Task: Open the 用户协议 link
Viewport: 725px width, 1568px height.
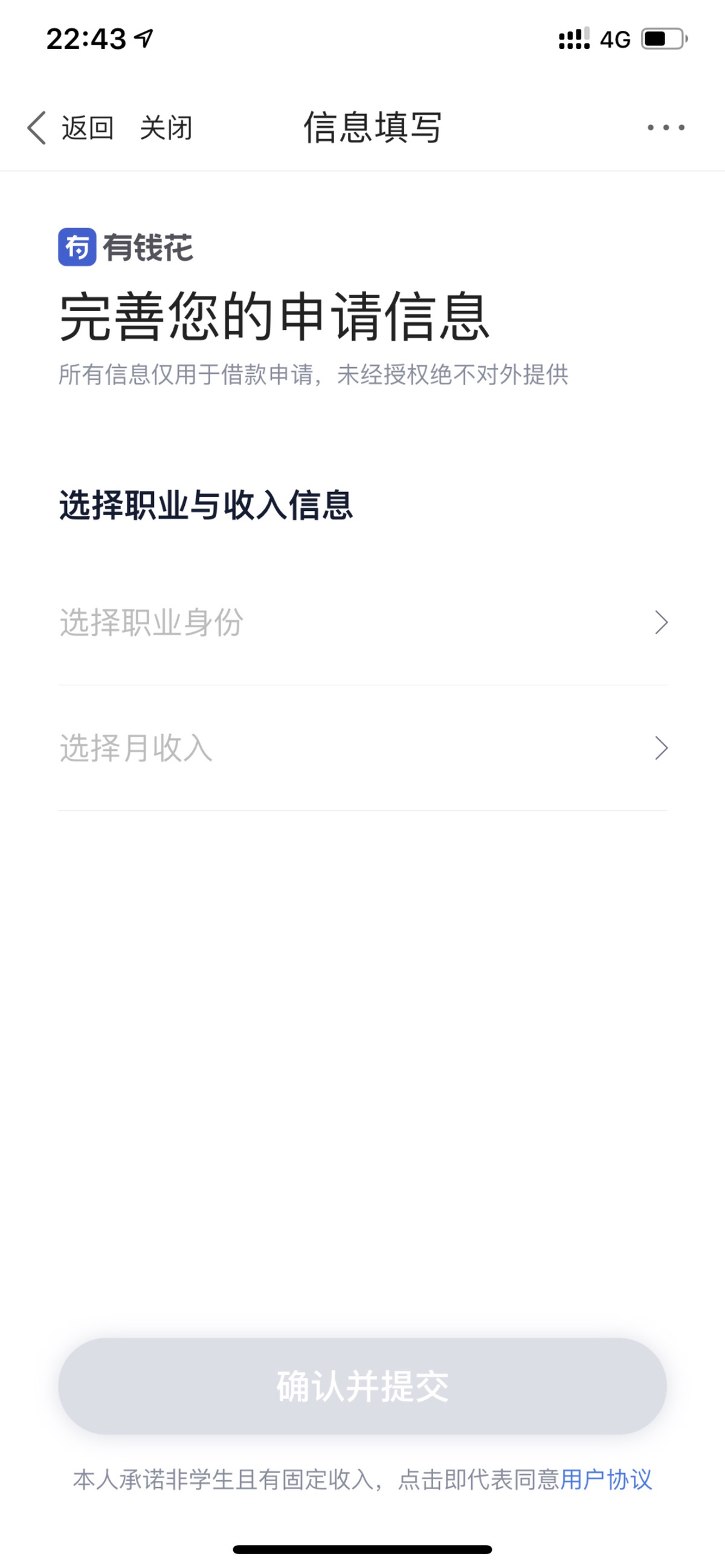Action: tap(605, 1479)
